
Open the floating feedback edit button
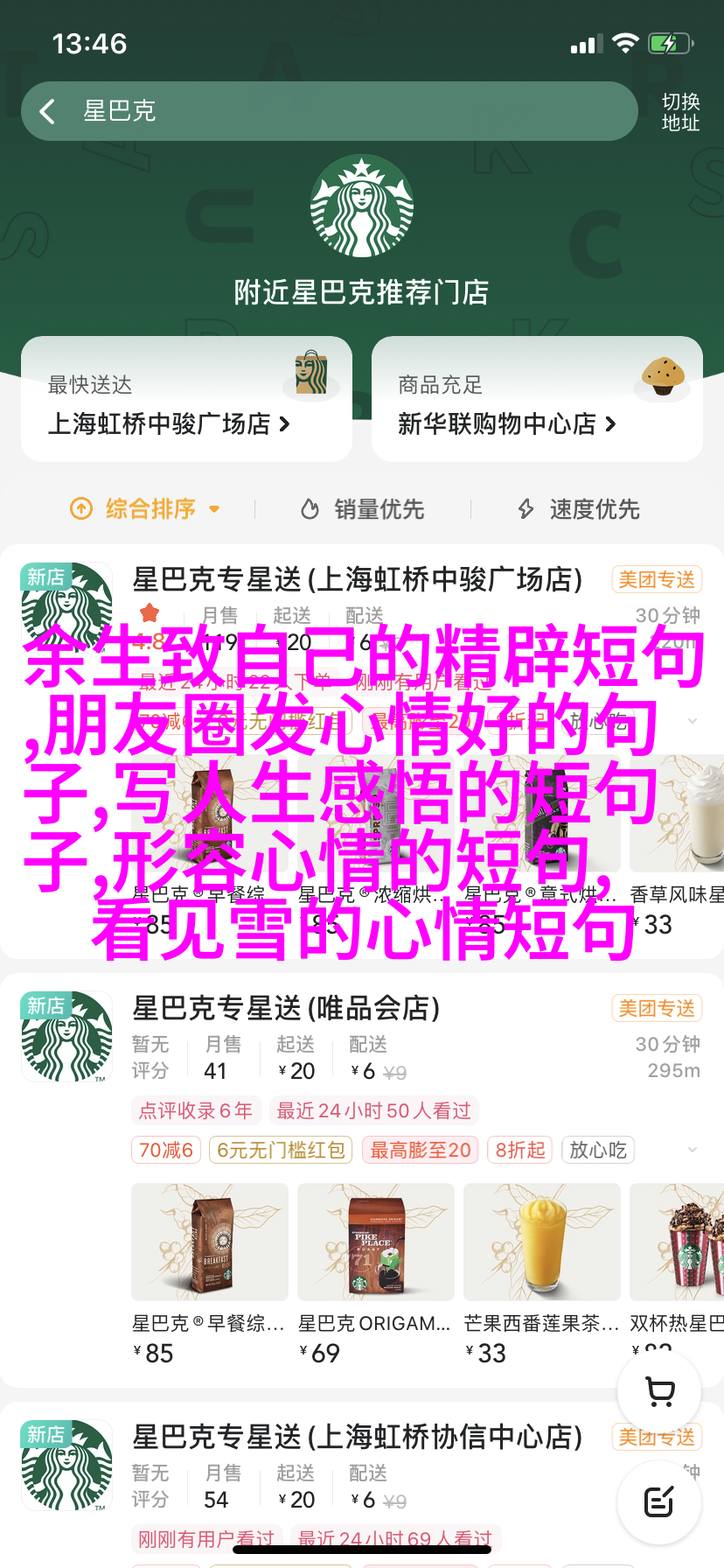pyautogui.click(x=659, y=1501)
